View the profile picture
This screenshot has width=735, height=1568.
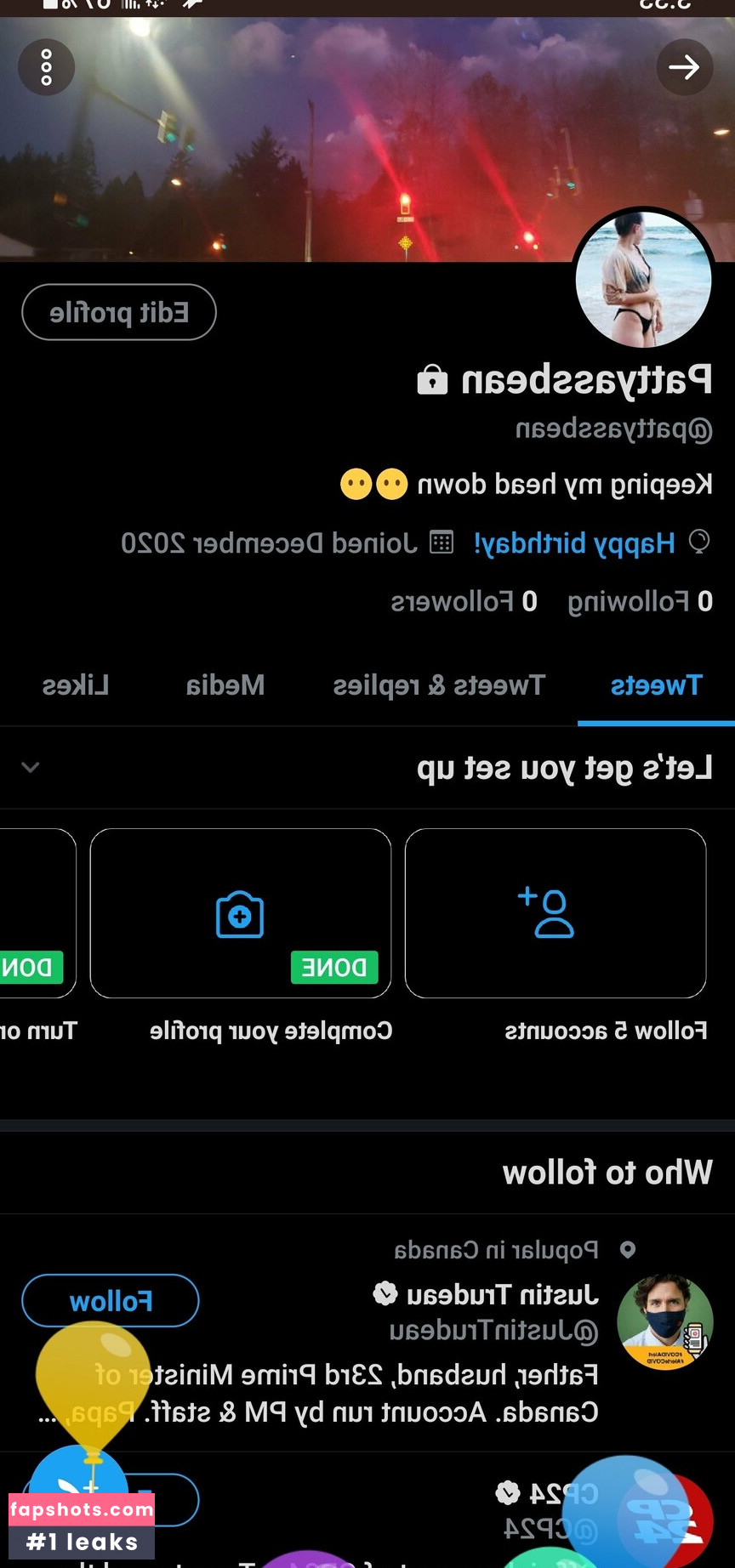(x=643, y=279)
